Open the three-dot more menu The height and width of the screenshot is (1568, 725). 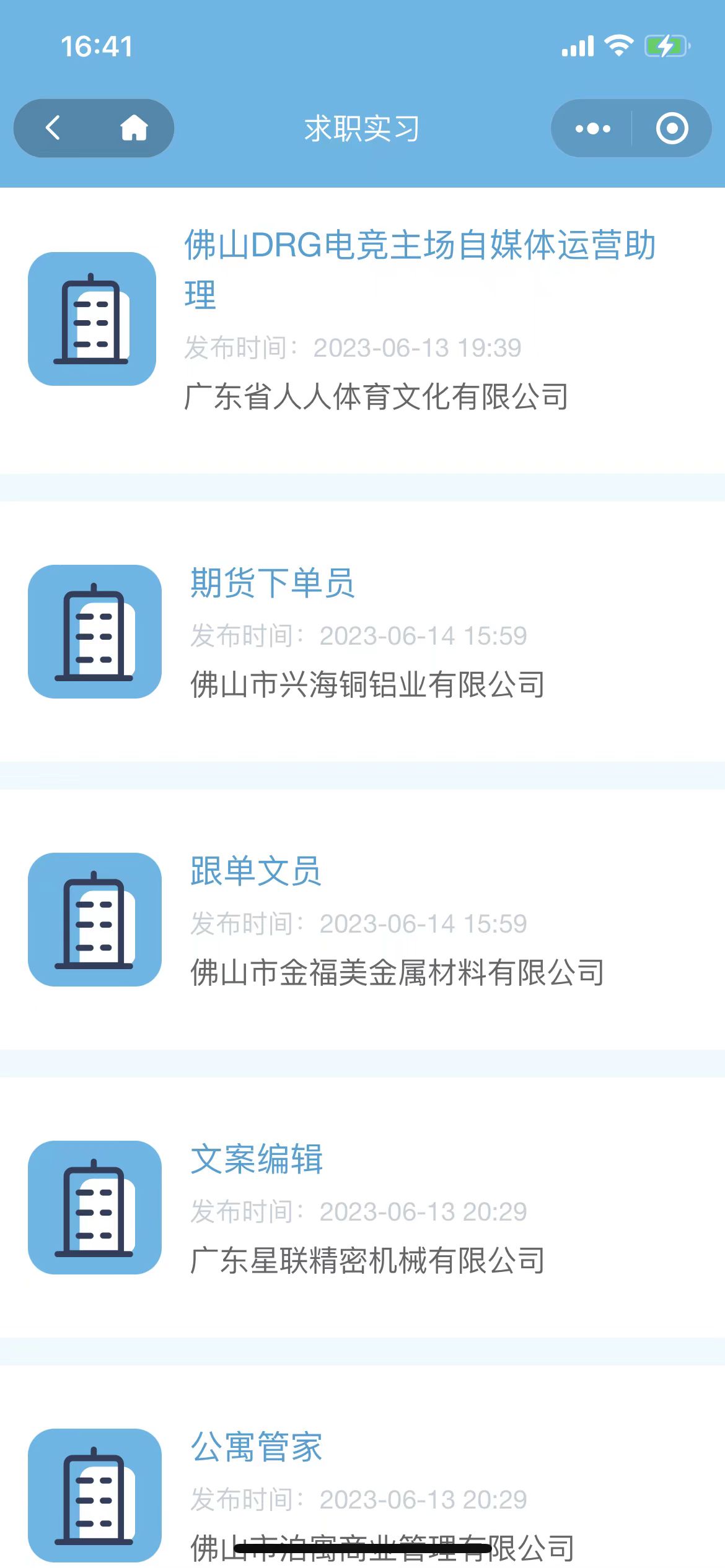(x=592, y=128)
